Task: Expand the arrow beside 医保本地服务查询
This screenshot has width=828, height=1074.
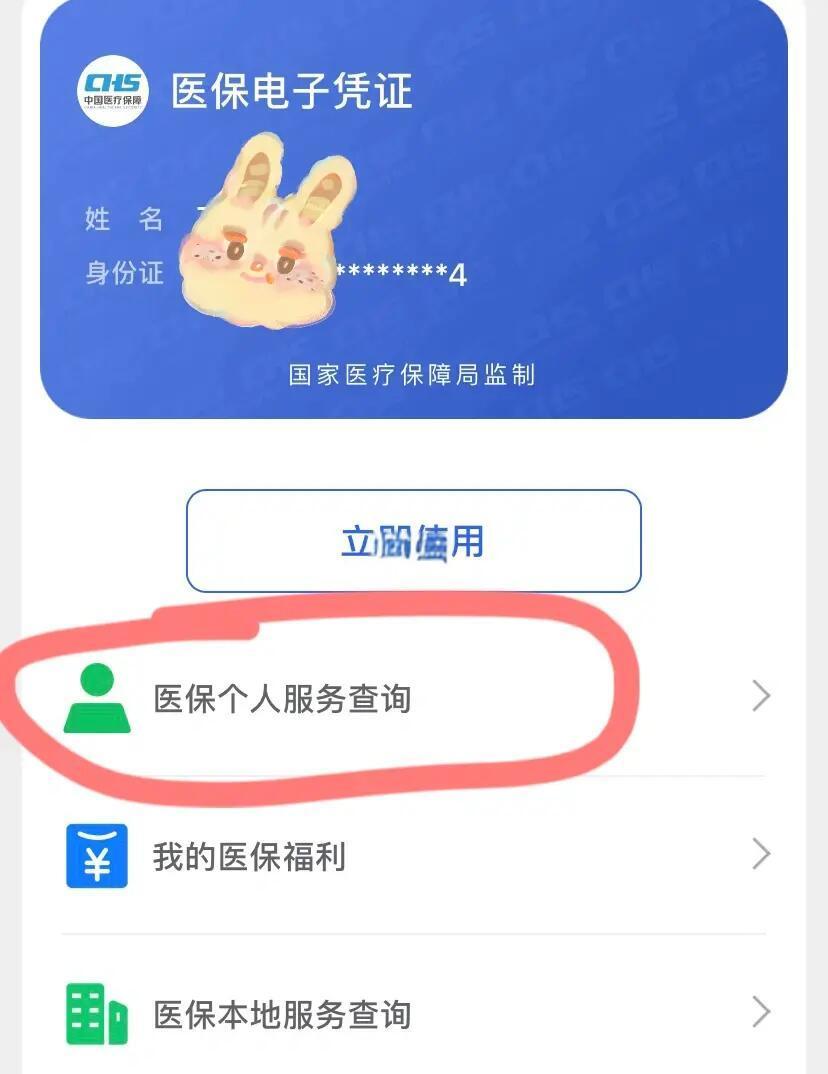Action: pos(760,1013)
